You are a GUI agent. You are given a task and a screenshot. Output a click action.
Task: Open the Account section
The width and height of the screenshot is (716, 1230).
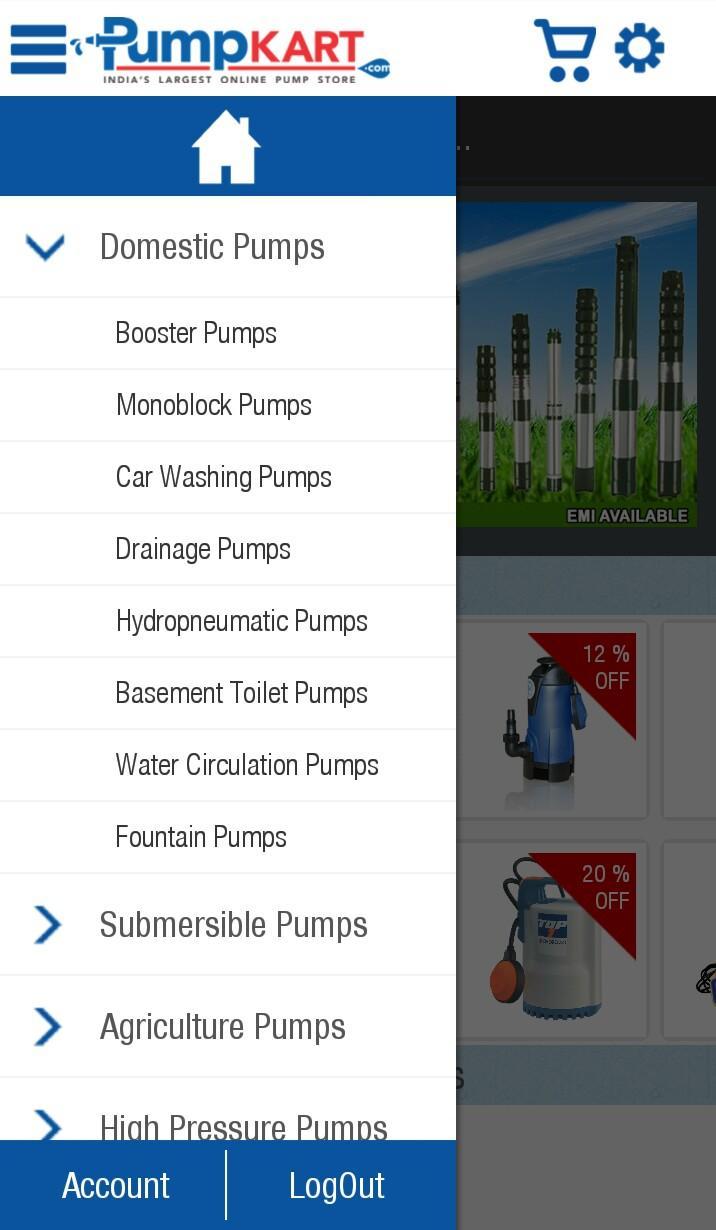tap(116, 1185)
